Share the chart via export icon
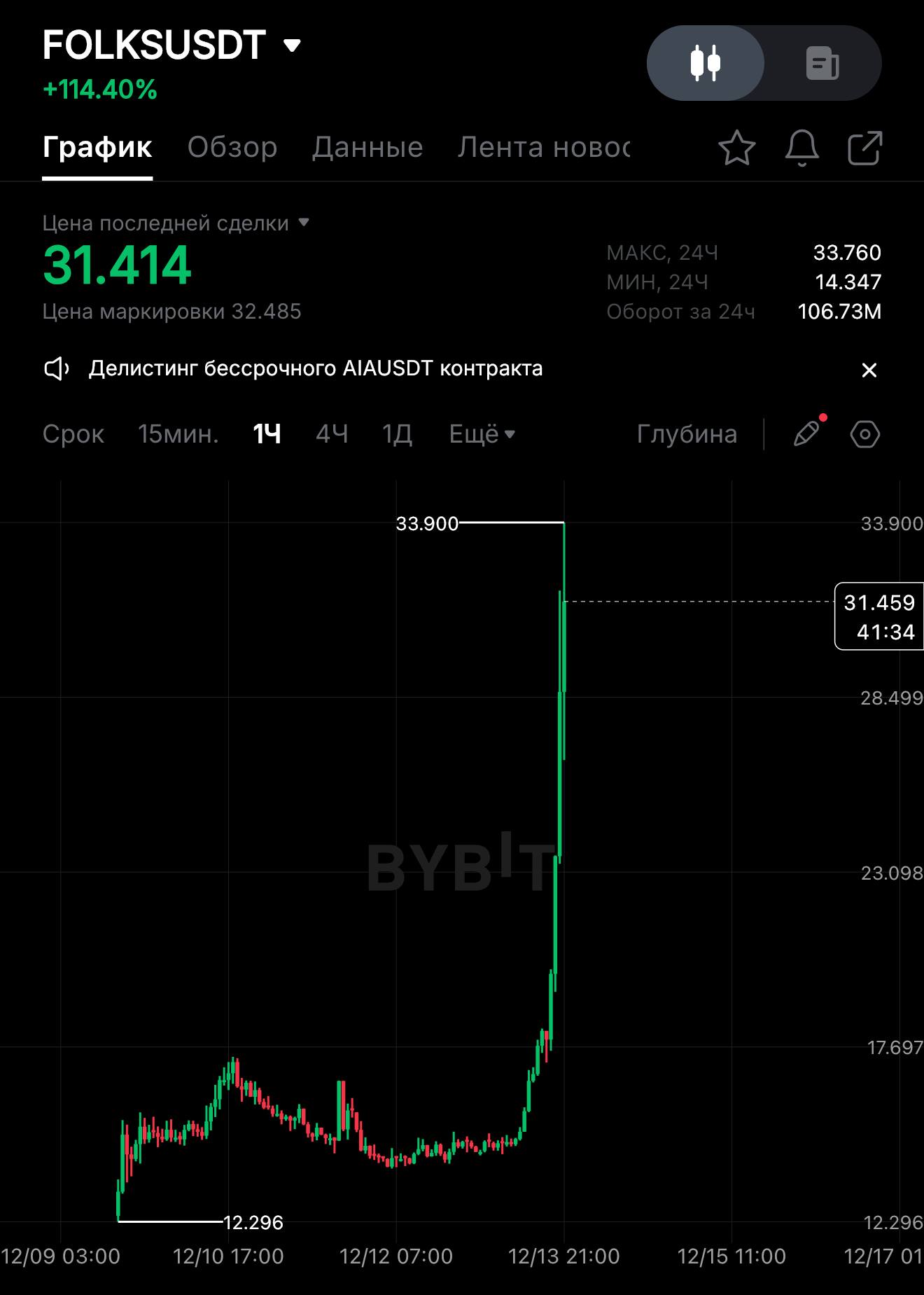The height and width of the screenshot is (1295, 924). [x=864, y=148]
